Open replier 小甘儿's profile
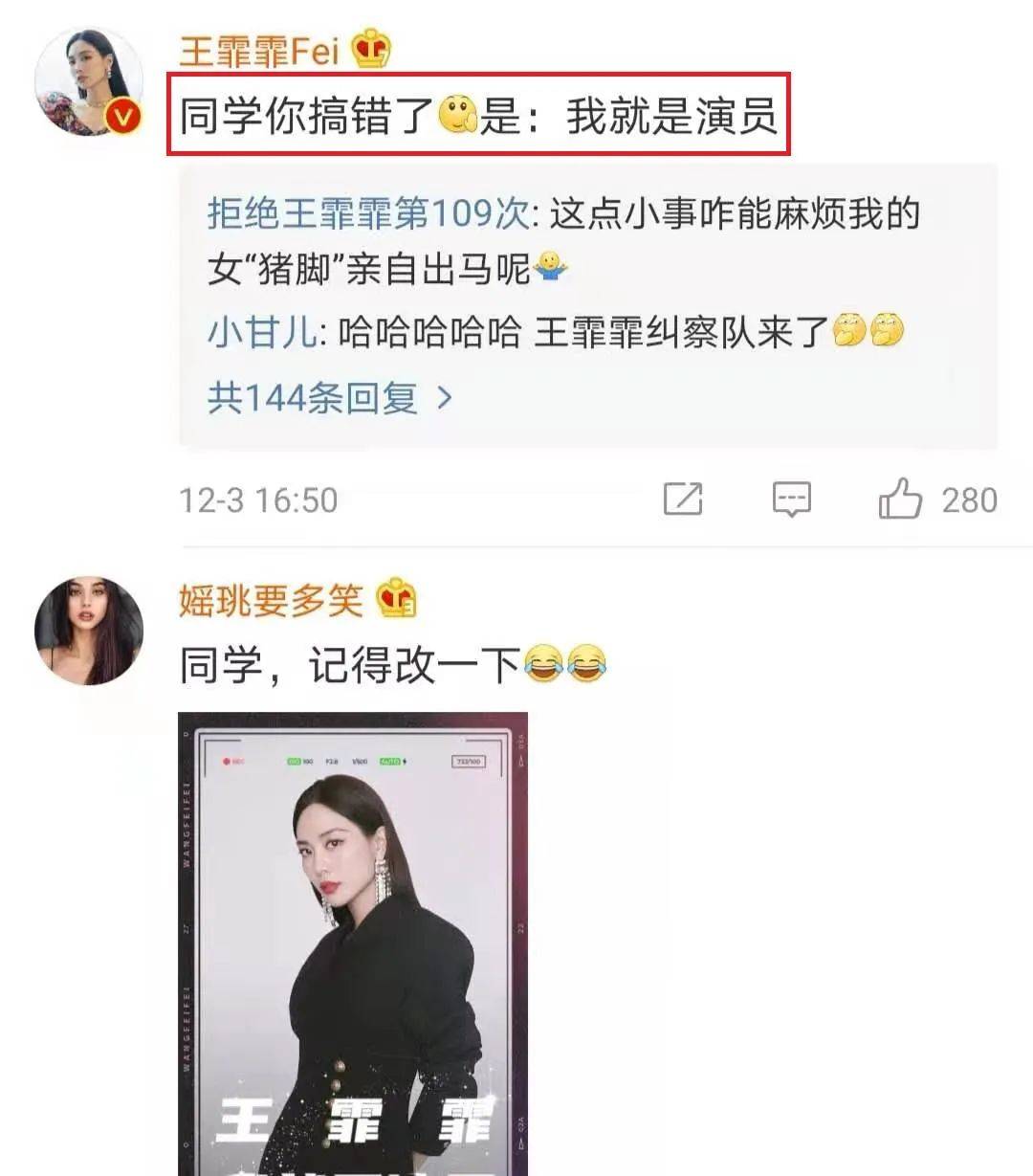 coord(262,332)
